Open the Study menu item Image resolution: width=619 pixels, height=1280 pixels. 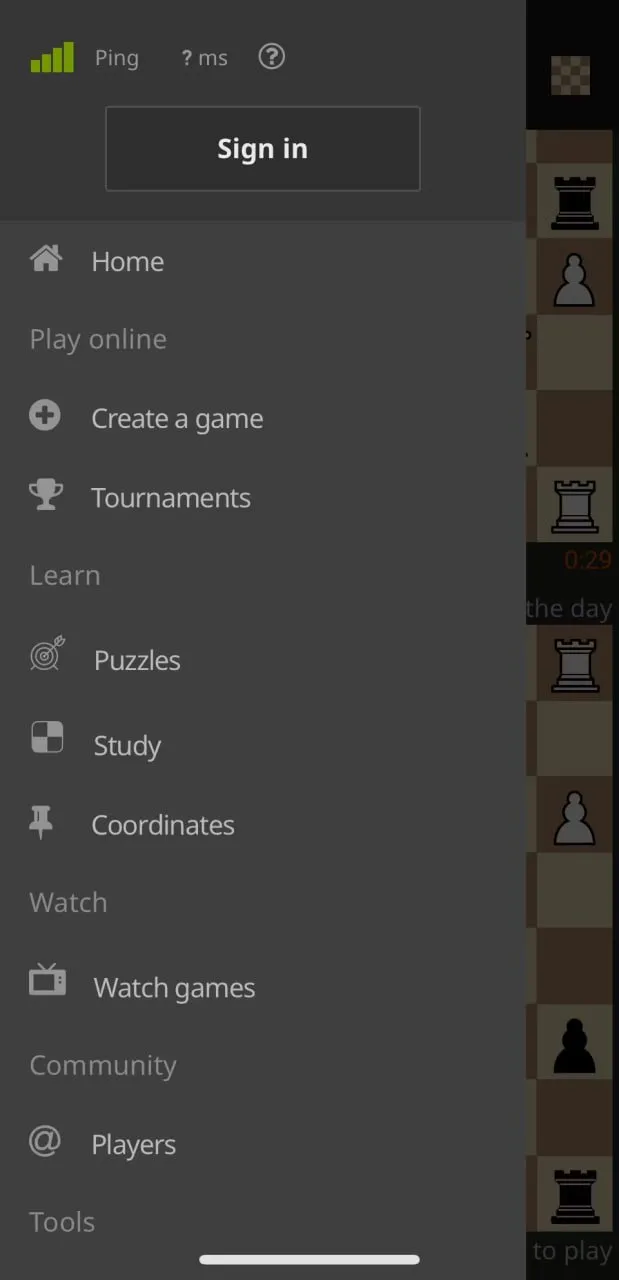click(x=127, y=745)
